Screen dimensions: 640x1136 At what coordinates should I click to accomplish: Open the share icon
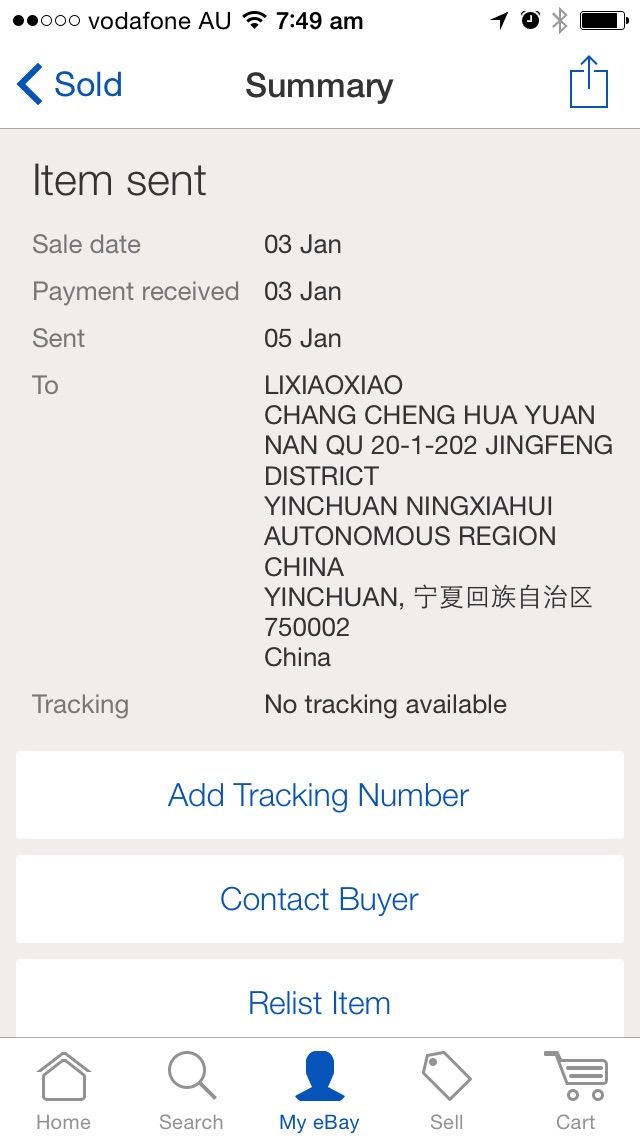coord(589,82)
